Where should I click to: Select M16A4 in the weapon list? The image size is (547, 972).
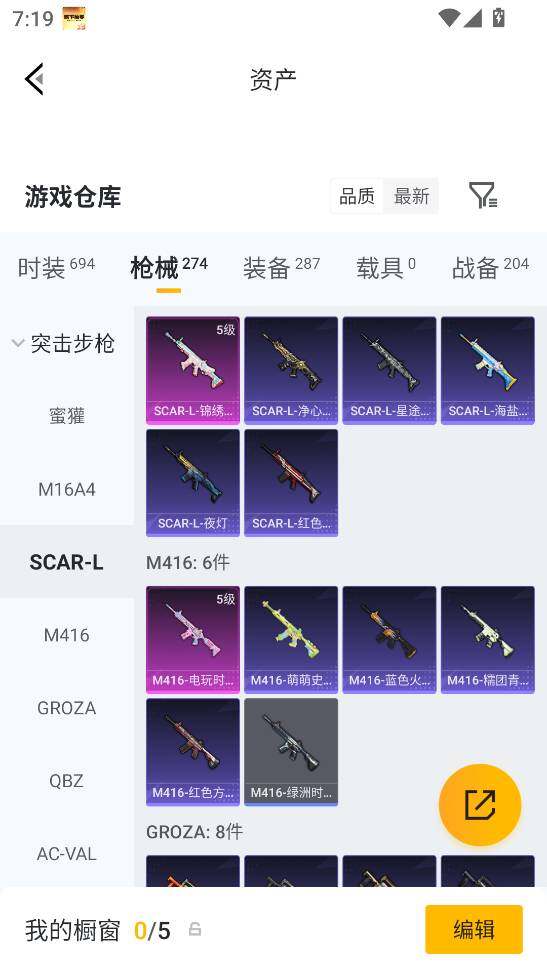click(x=66, y=489)
